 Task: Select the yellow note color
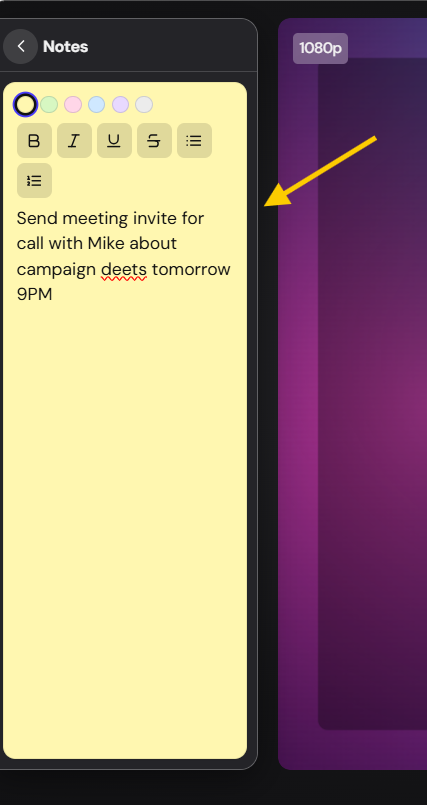(25, 105)
